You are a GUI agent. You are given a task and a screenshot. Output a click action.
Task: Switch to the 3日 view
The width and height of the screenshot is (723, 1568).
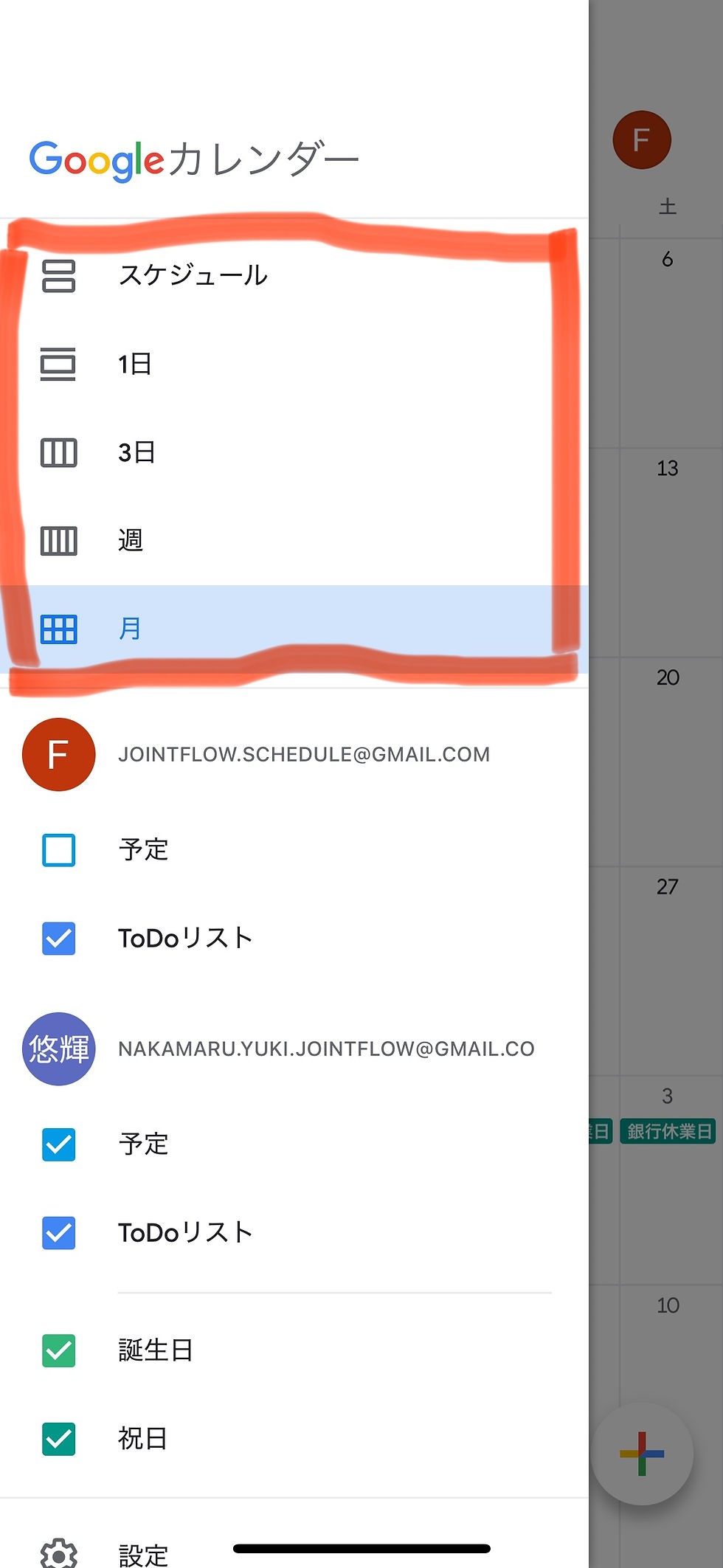click(x=136, y=452)
